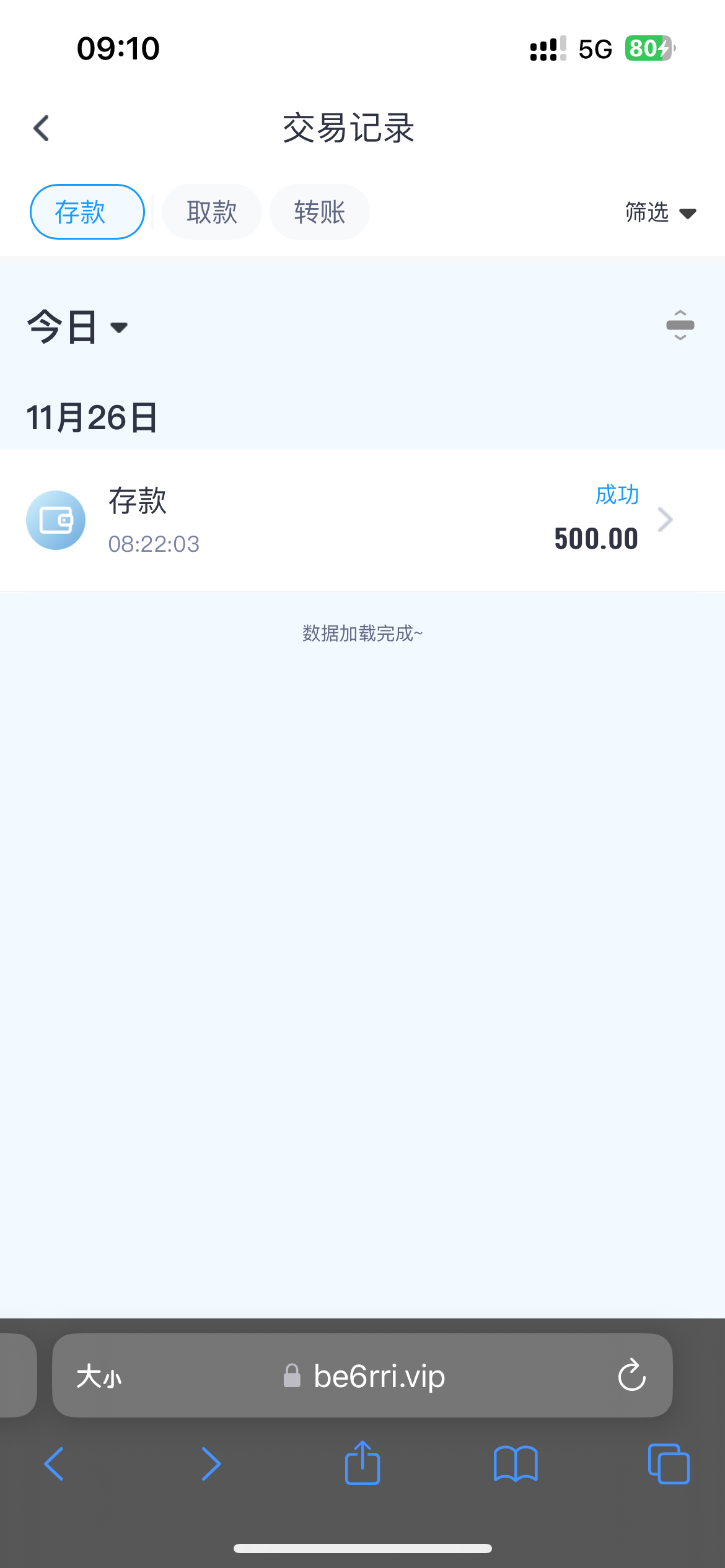Switch to the 取款 tab
Image resolution: width=725 pixels, height=1568 pixels.
pyautogui.click(x=212, y=212)
